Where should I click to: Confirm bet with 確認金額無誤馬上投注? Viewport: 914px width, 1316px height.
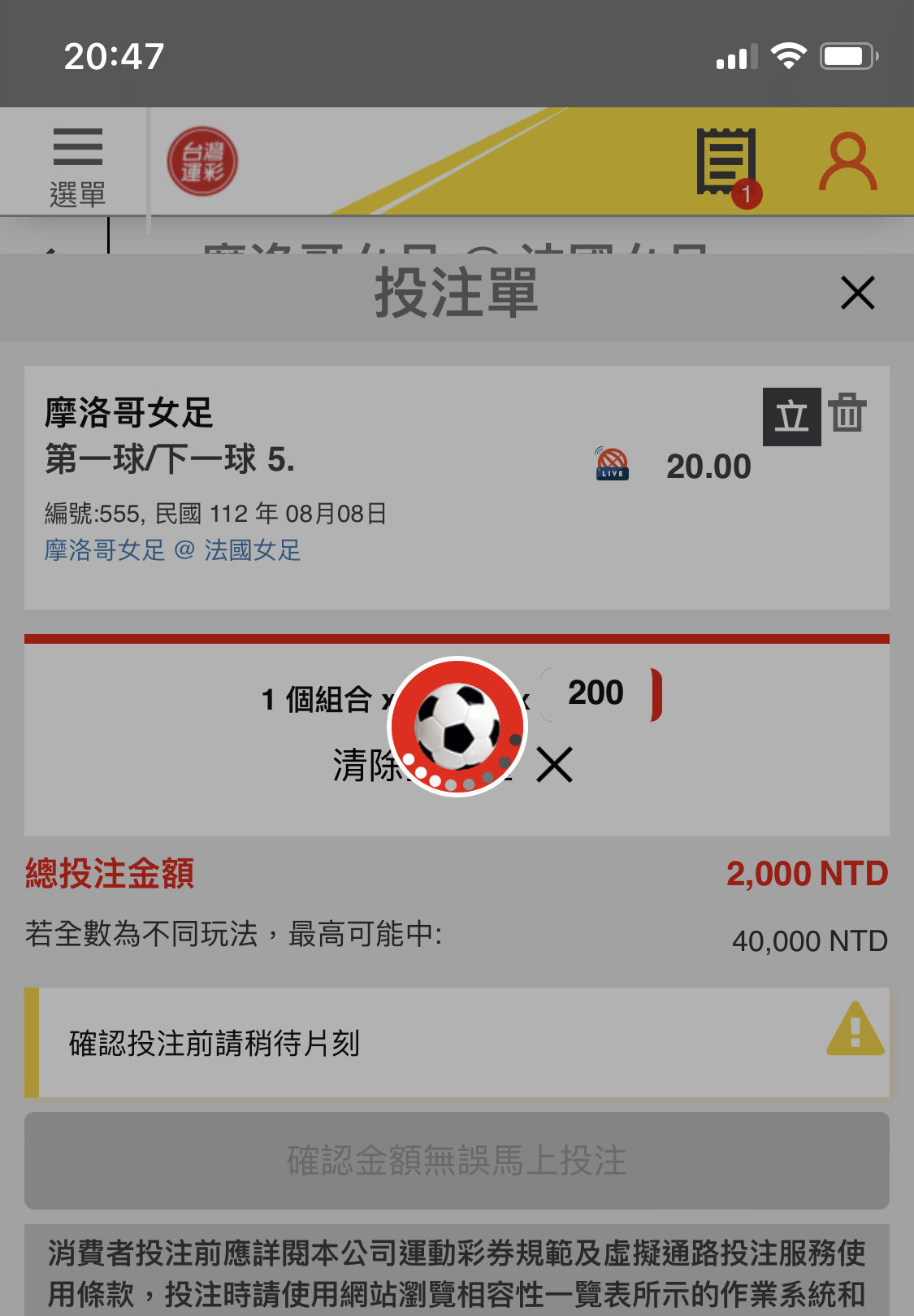[x=457, y=1160]
